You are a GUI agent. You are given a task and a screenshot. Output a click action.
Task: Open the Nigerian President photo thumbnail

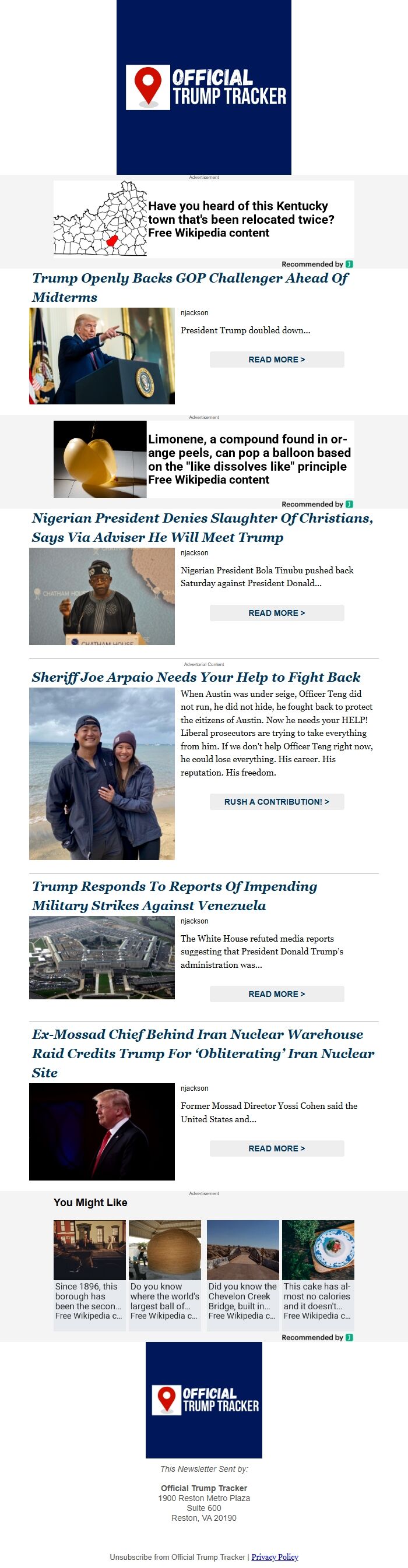101,596
